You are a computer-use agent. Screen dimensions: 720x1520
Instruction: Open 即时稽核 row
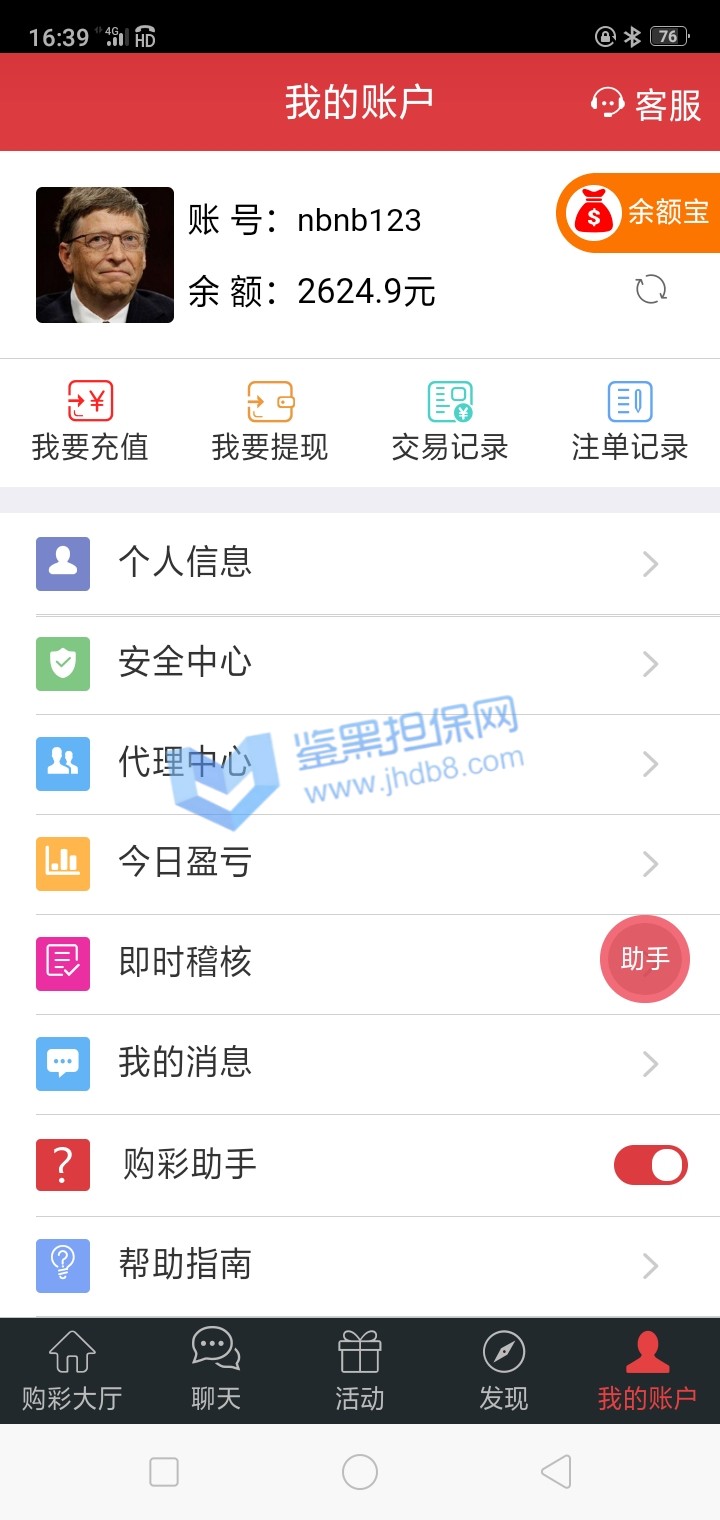pyautogui.click(x=300, y=964)
